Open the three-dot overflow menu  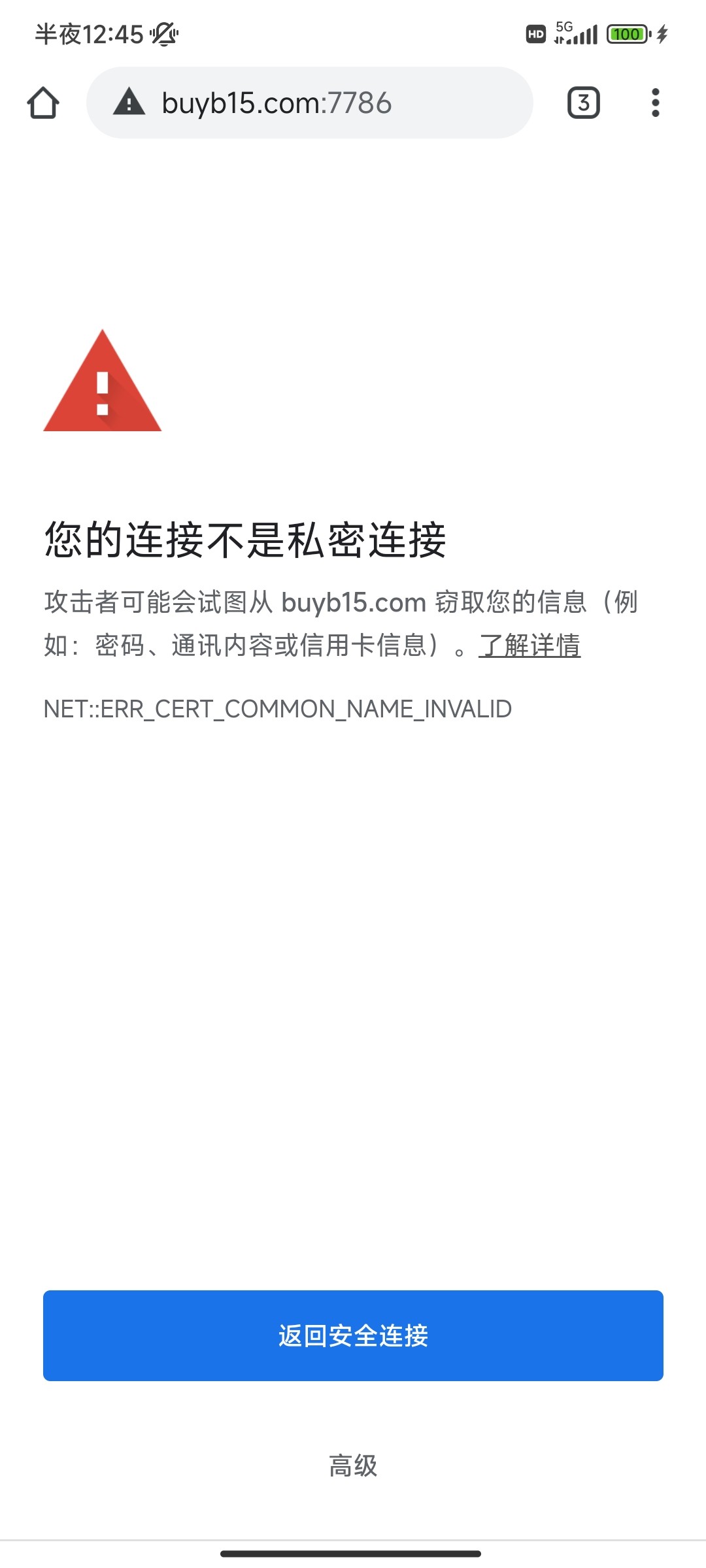coord(655,103)
